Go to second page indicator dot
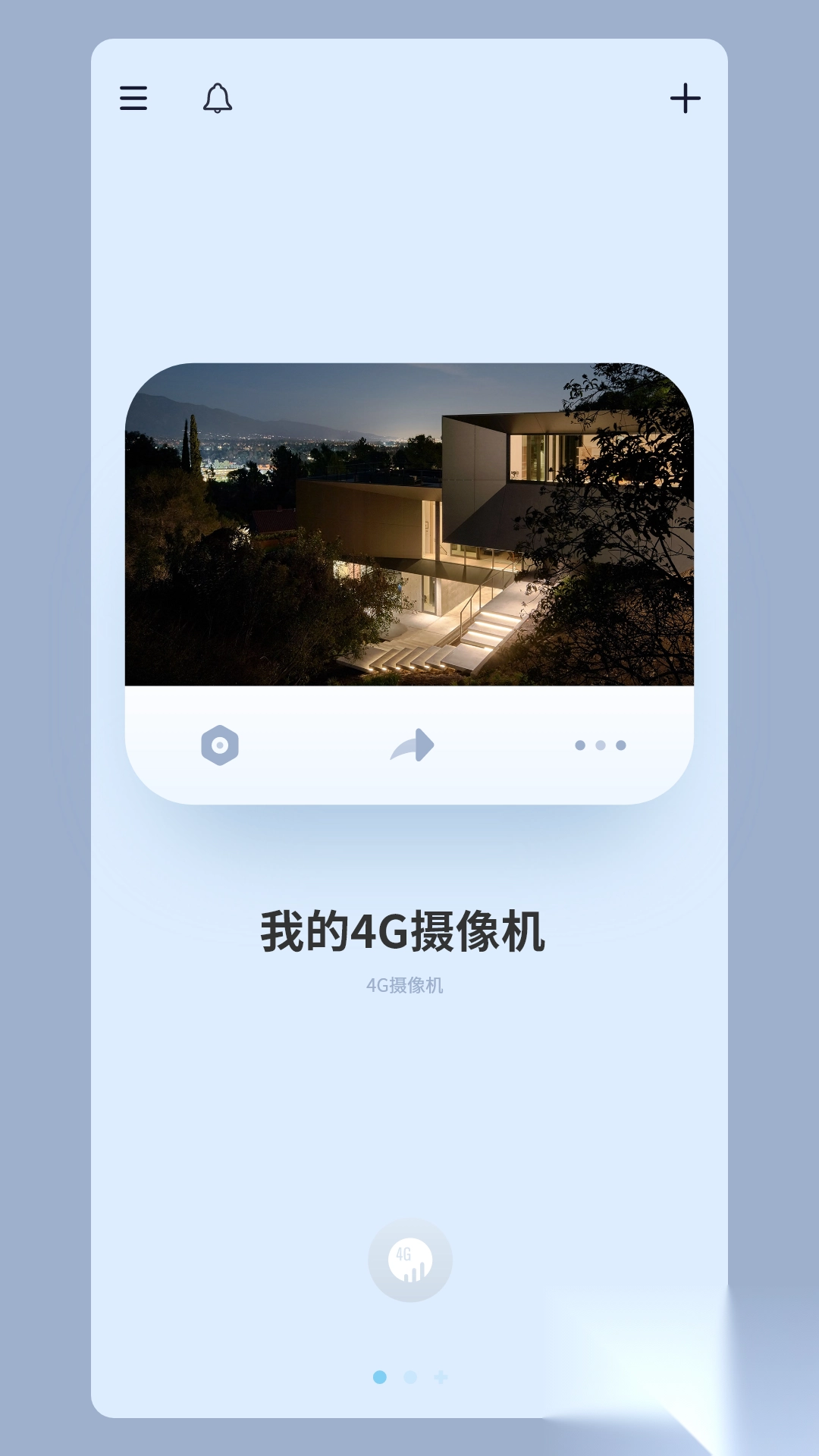Viewport: 819px width, 1456px height. pos(410,1377)
